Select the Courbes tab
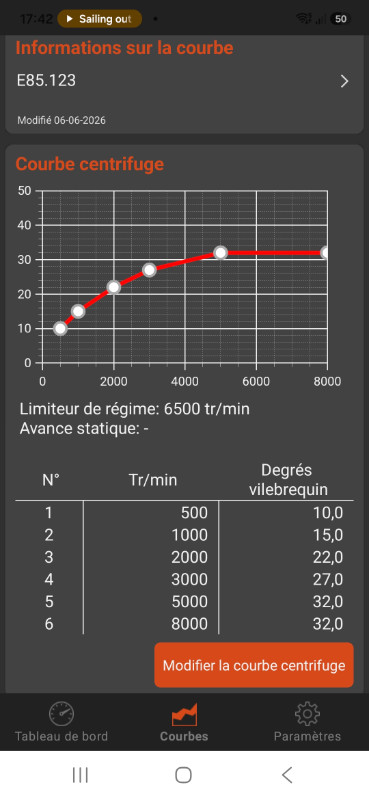Image resolution: width=369 pixels, height=800 pixels. point(184,721)
